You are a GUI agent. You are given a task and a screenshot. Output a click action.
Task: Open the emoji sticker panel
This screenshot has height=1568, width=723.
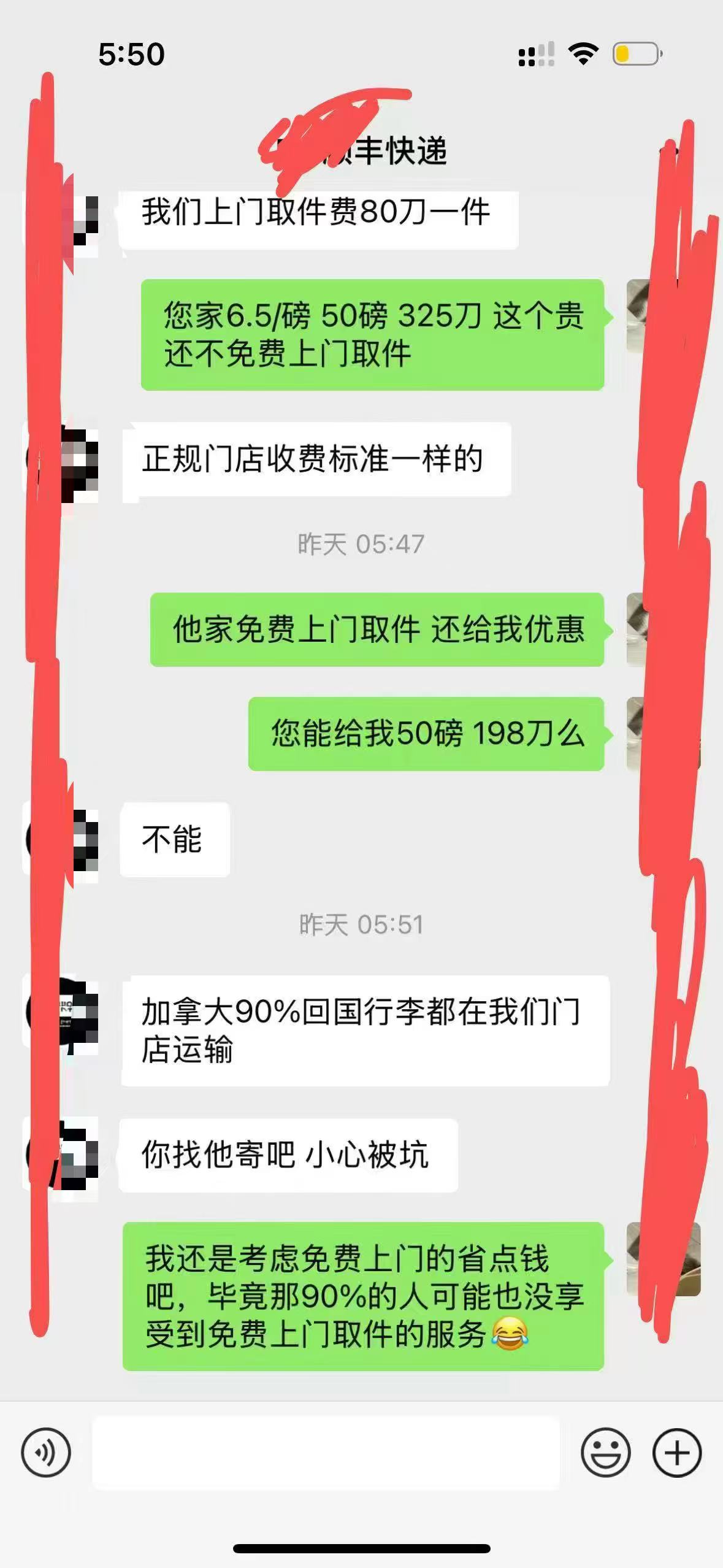[x=605, y=1453]
